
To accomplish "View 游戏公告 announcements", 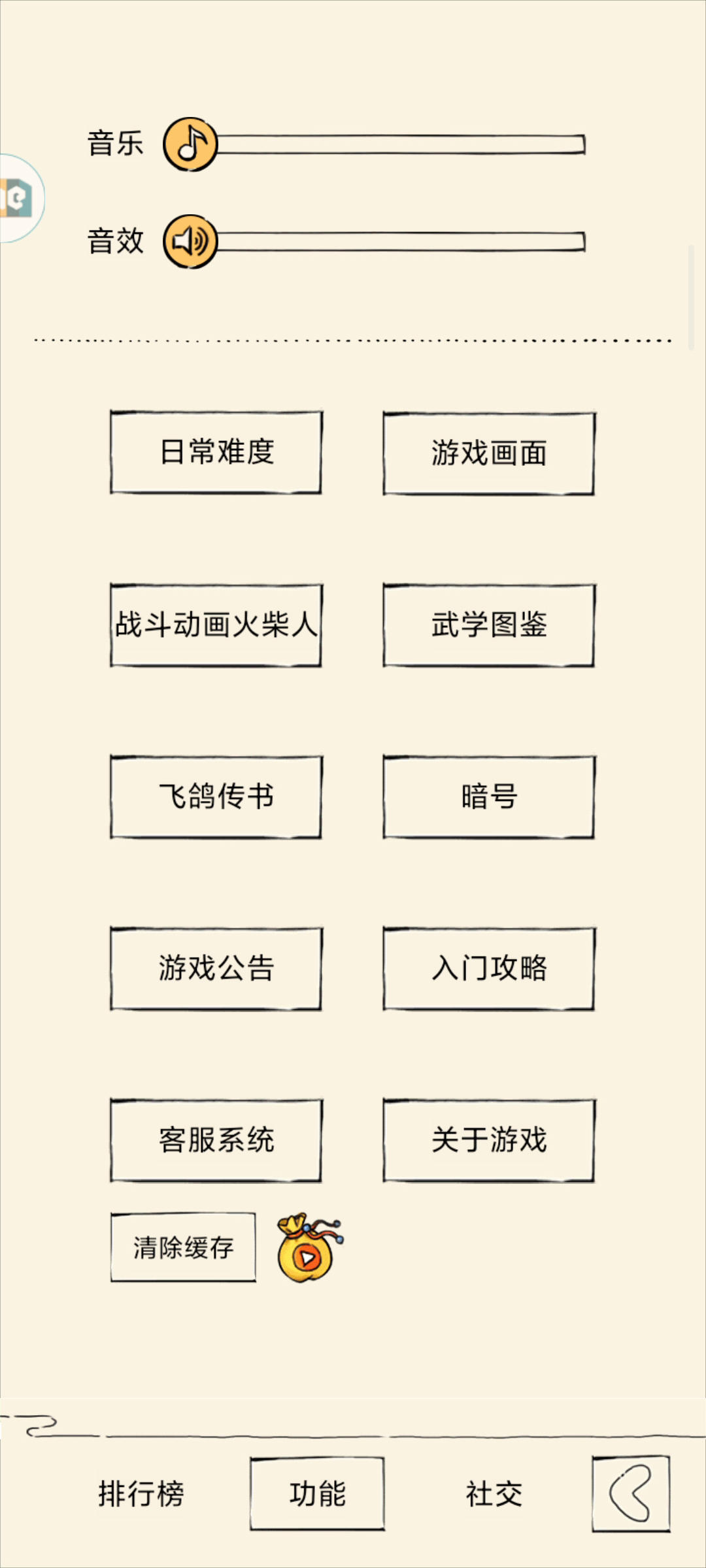I will point(216,969).
